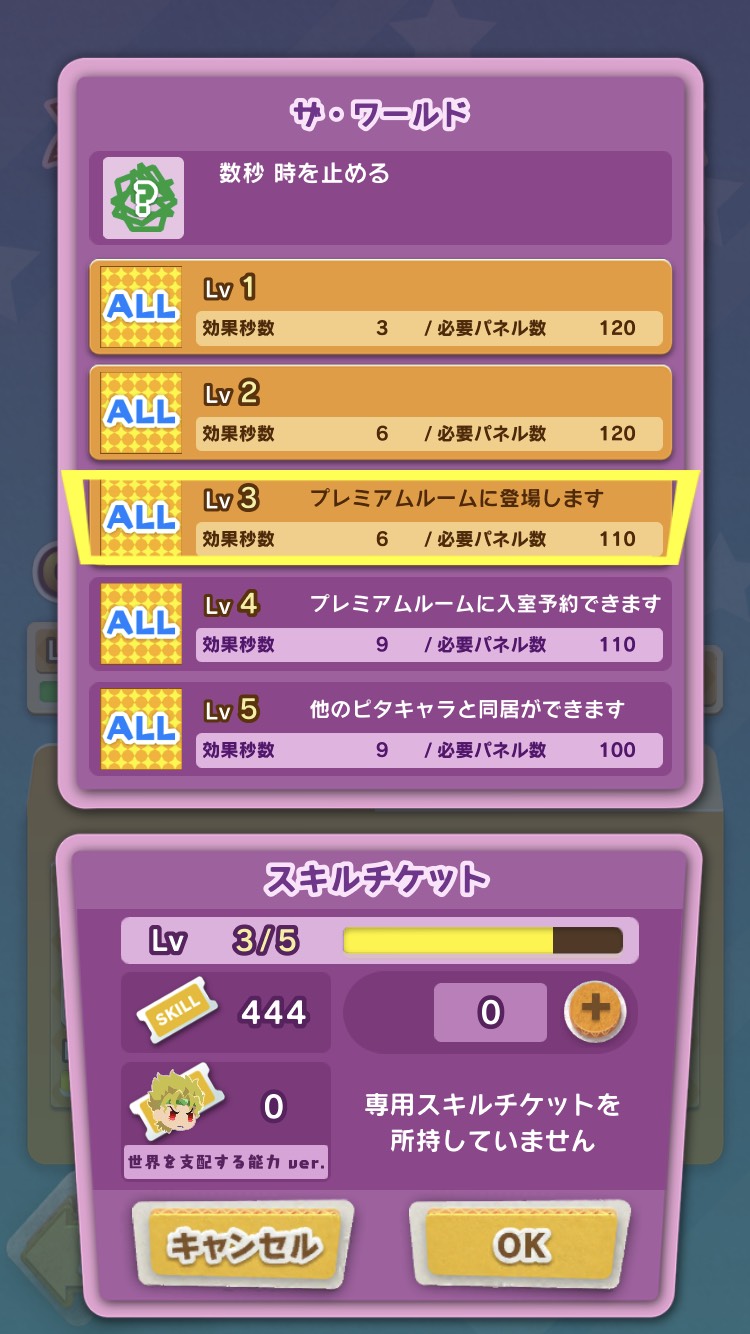Confirm with the OK button
Image resolution: width=750 pixels, height=1334 pixels.
(x=519, y=1245)
